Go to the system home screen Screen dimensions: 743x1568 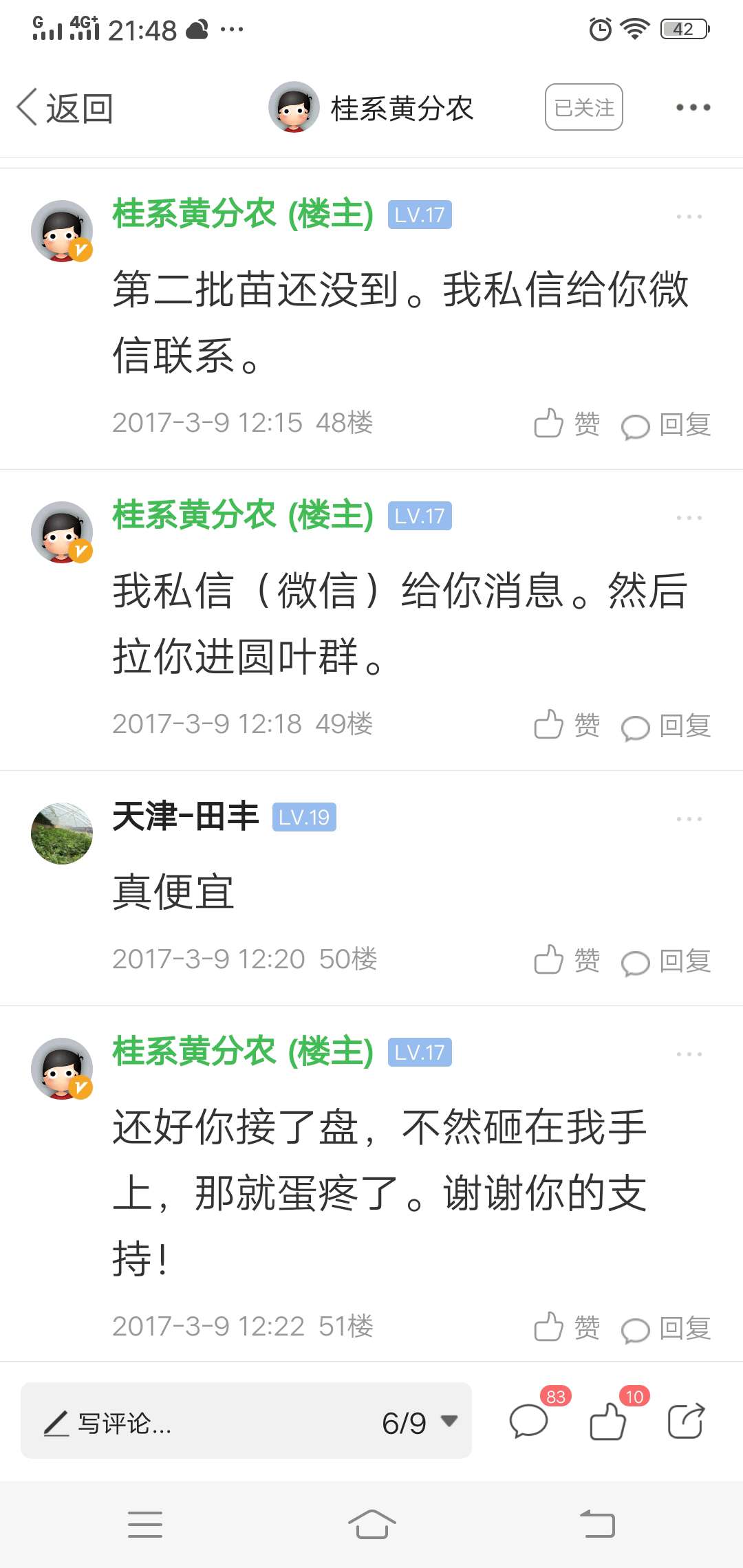371,1524
